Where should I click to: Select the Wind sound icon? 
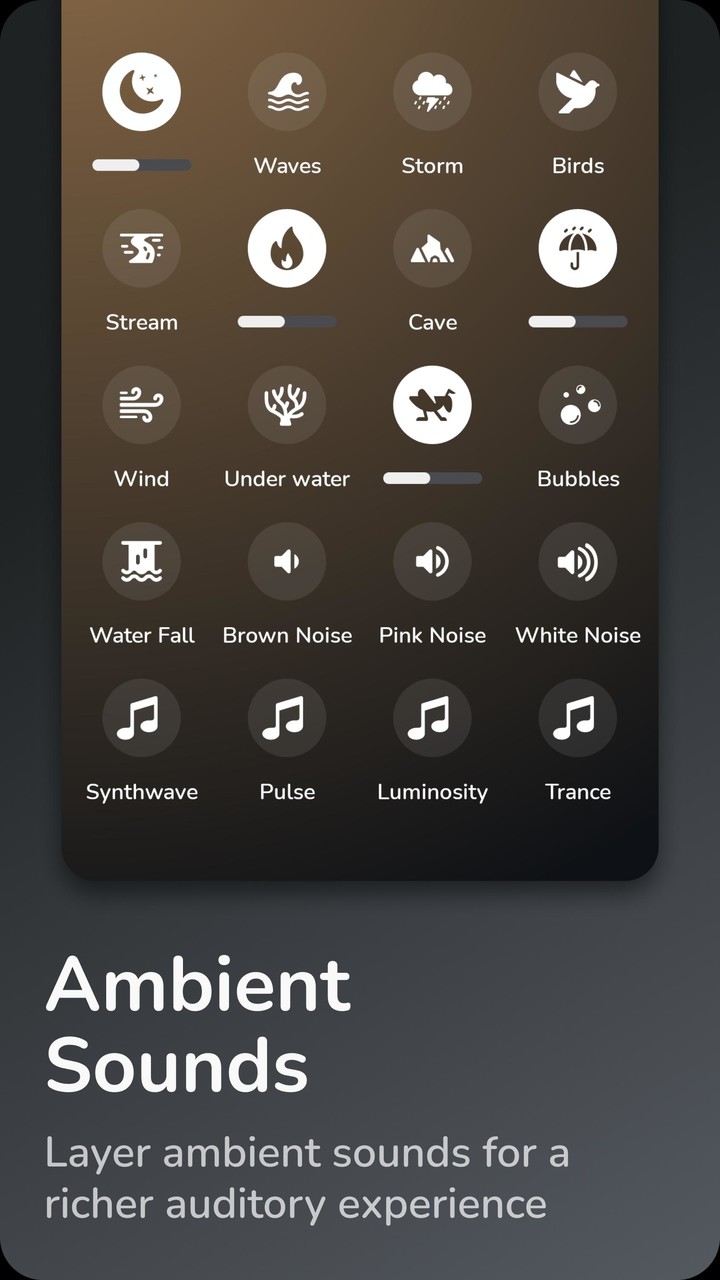tap(141, 404)
